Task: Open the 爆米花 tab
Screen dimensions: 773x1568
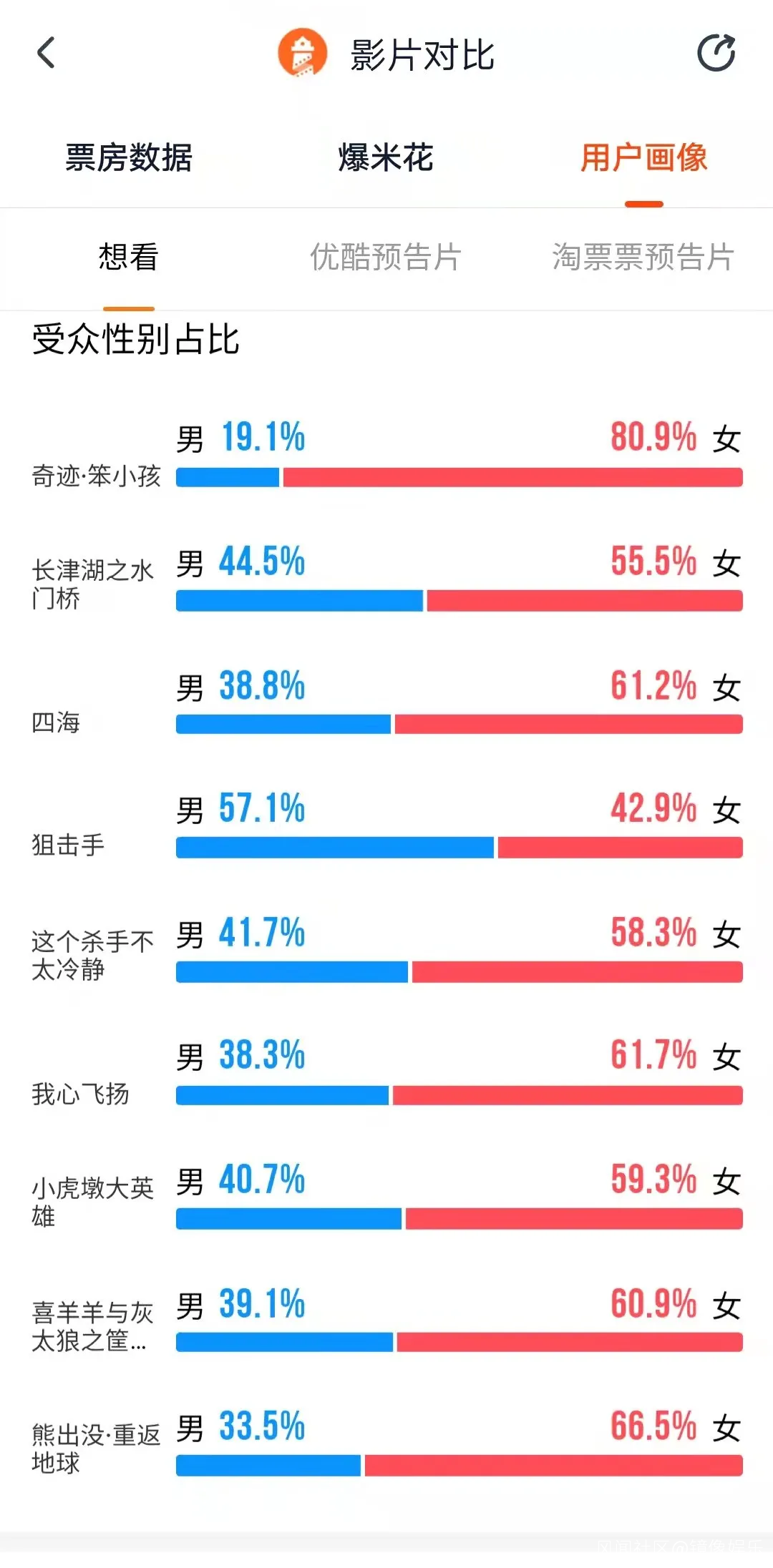Action: pyautogui.click(x=386, y=158)
